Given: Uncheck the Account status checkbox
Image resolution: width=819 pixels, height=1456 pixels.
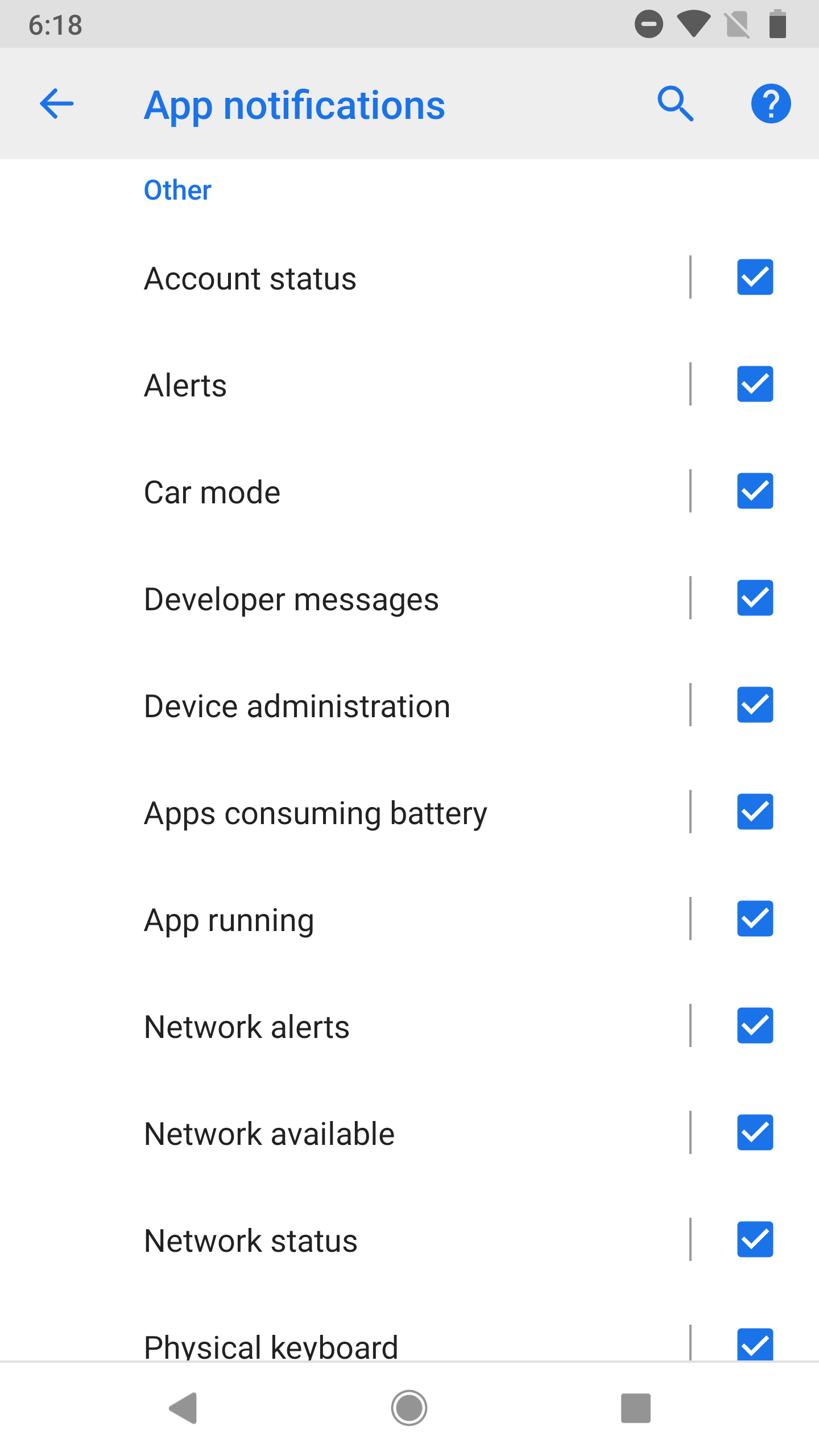Looking at the screenshot, I should click(x=755, y=278).
